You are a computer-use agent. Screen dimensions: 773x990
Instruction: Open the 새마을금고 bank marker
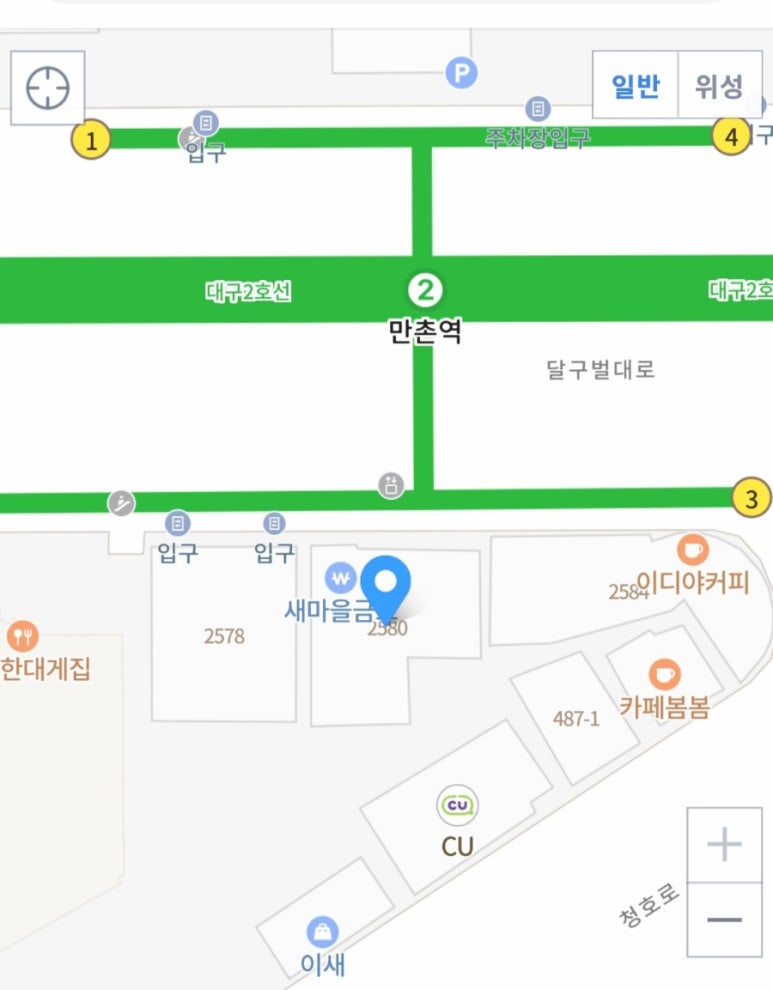(x=341, y=577)
